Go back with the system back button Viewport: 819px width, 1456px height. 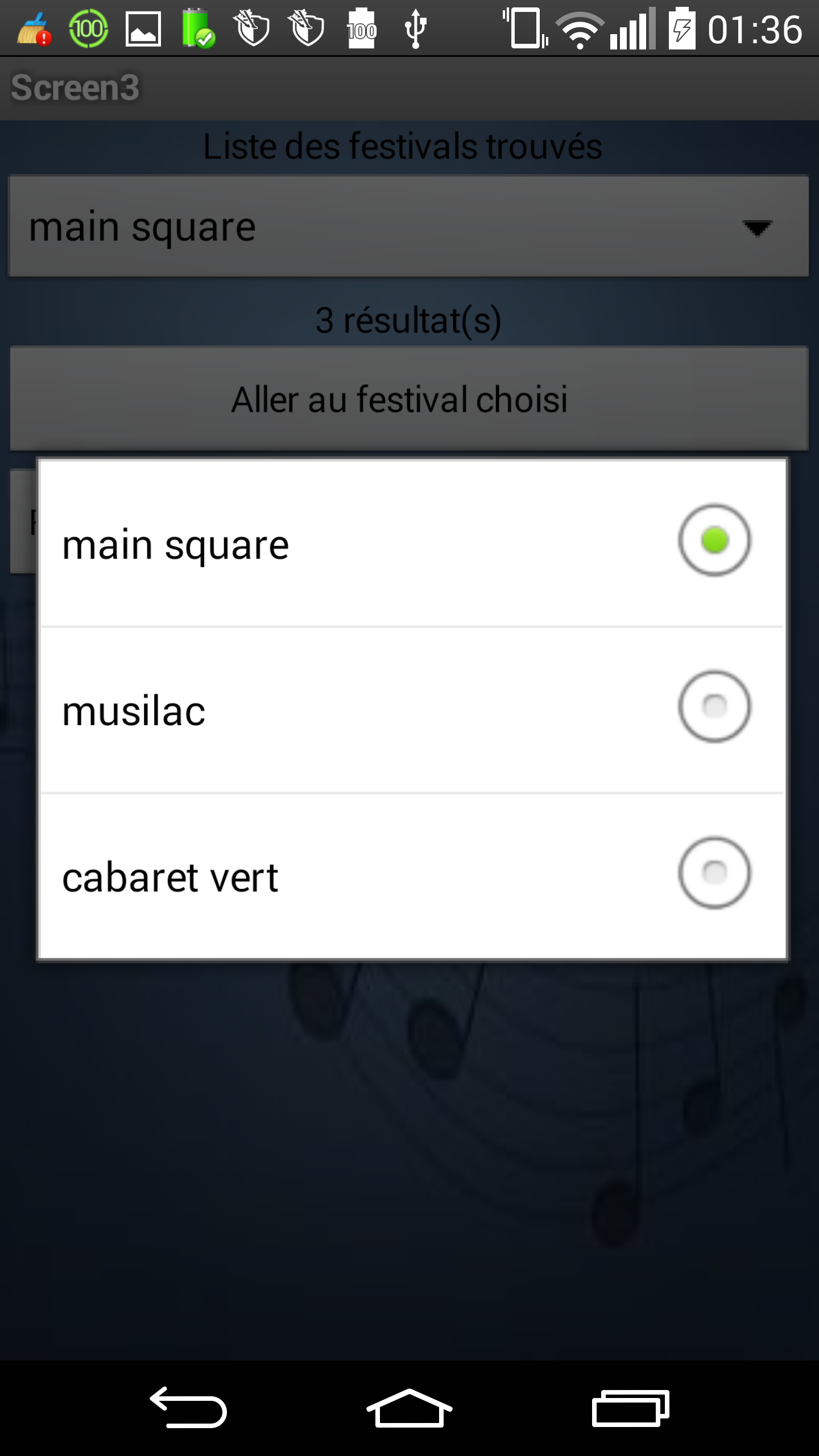[x=188, y=1408]
